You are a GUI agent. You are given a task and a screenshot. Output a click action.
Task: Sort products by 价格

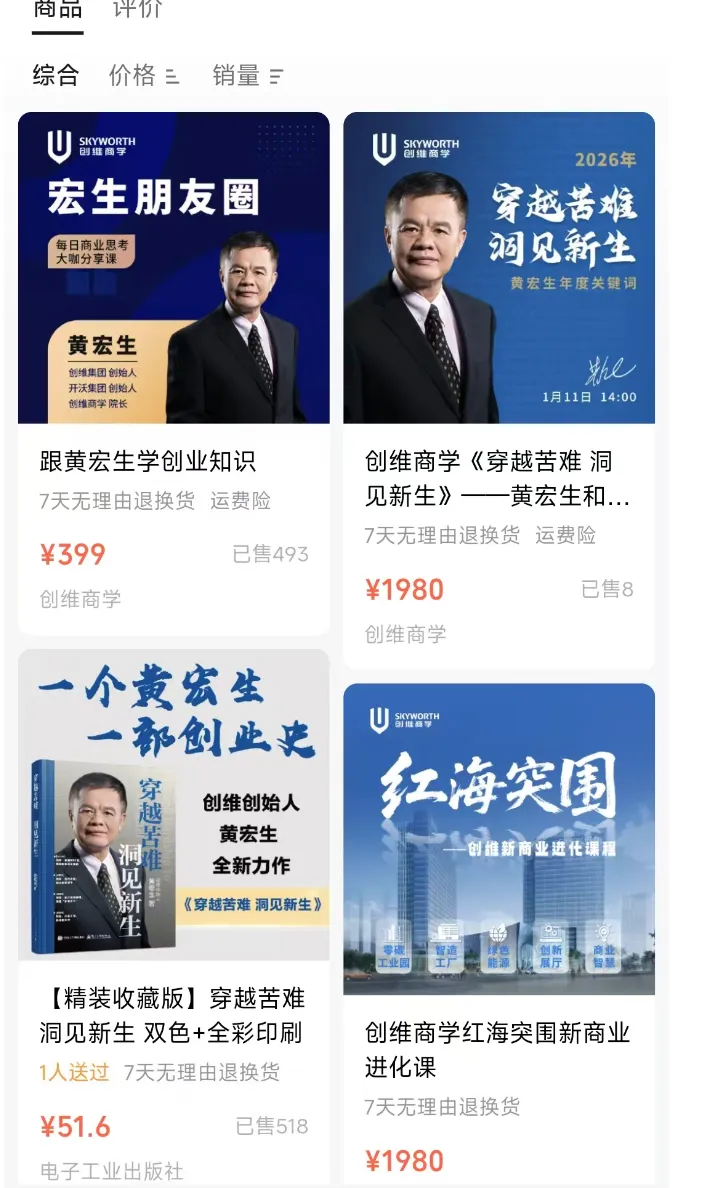click(x=143, y=75)
